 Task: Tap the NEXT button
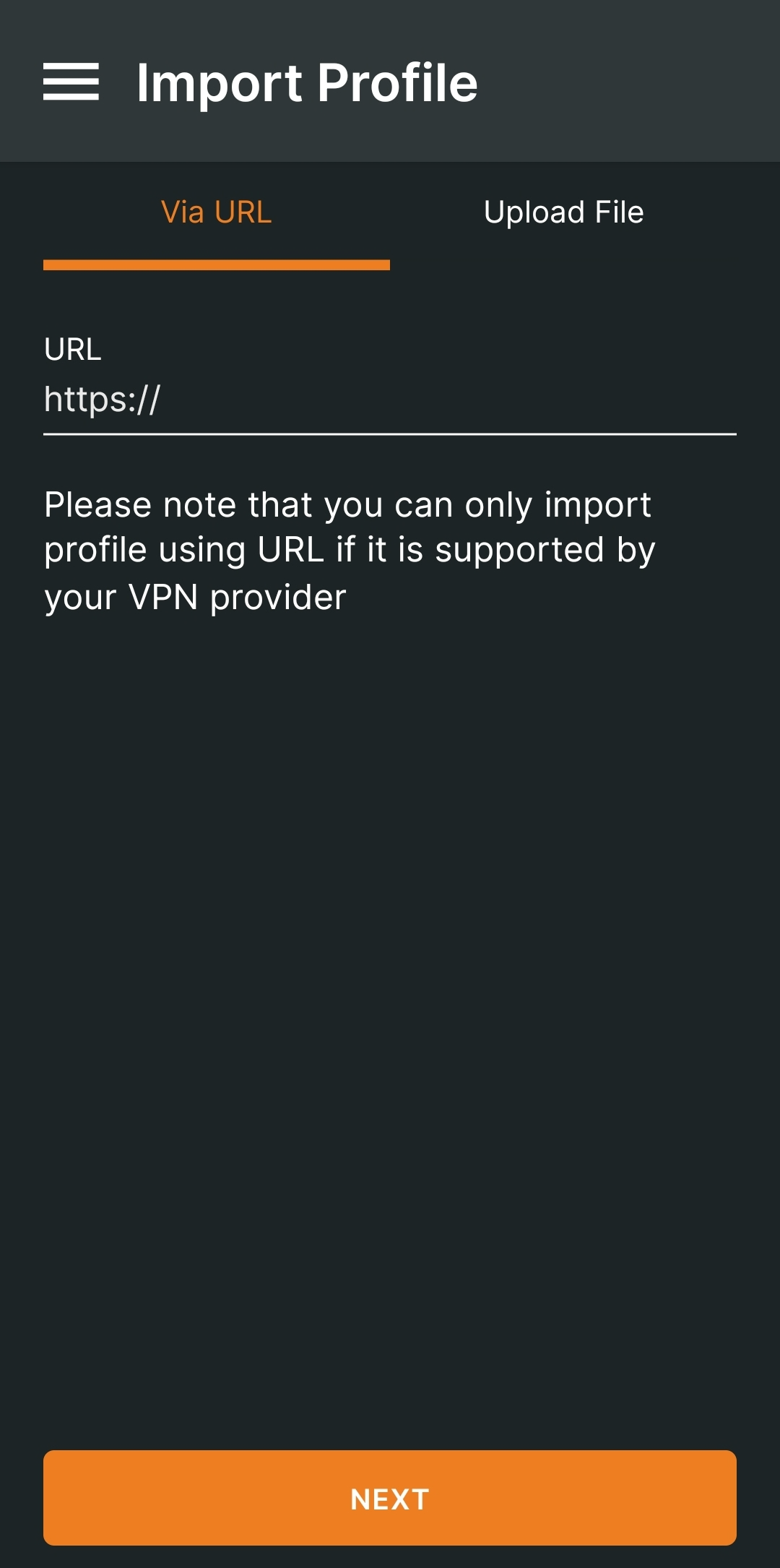coord(389,1498)
